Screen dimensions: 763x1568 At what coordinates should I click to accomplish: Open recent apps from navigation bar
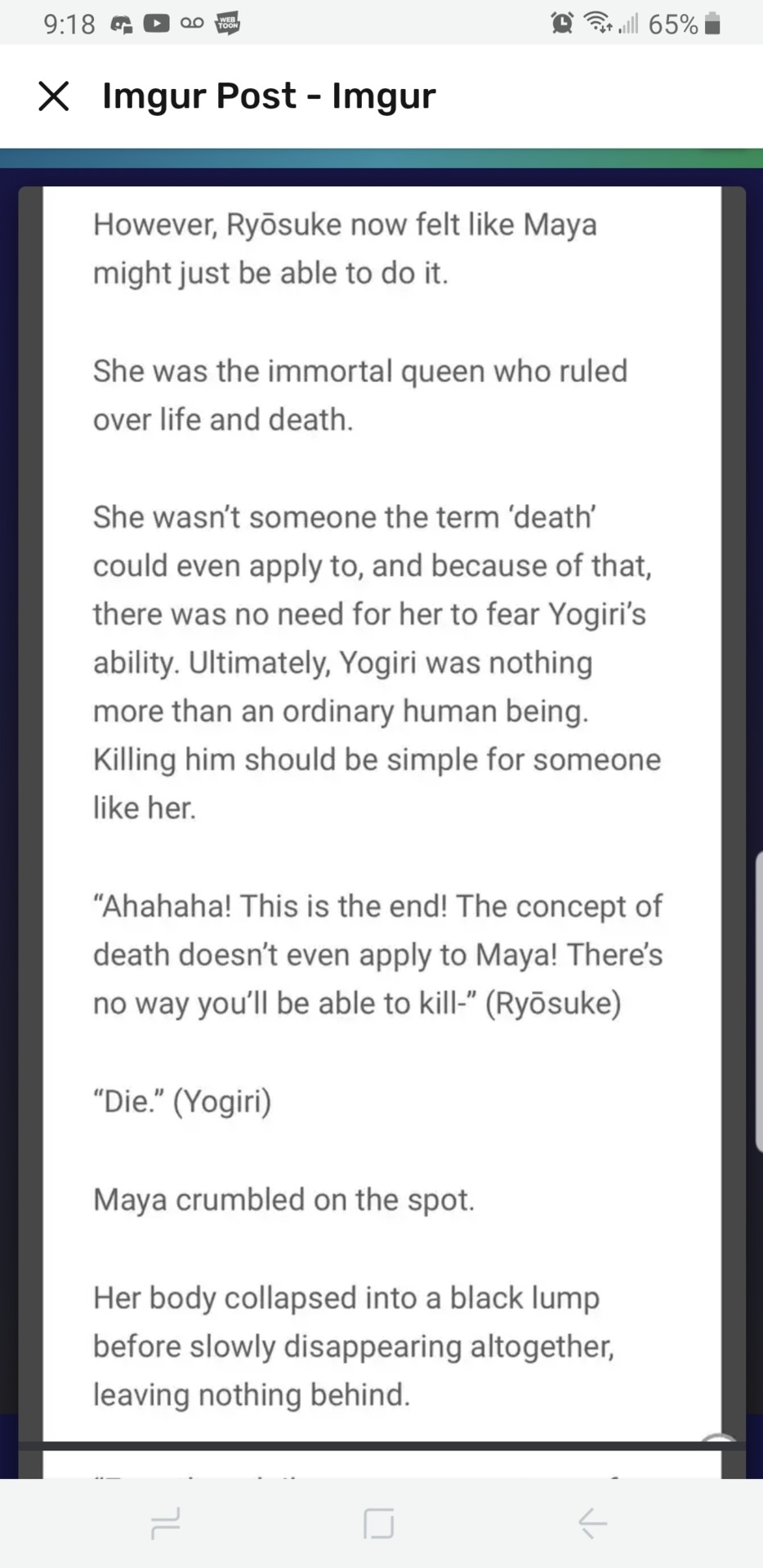pos(166,1523)
